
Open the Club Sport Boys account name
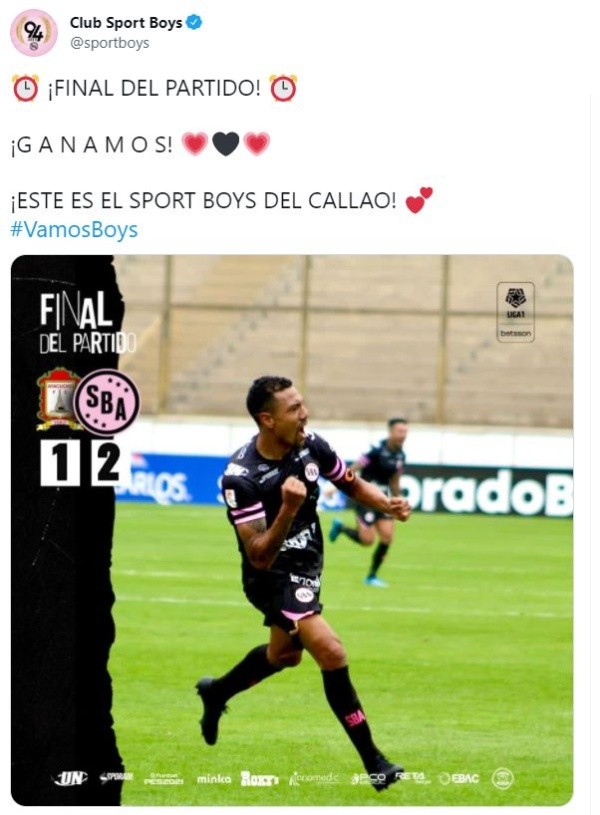pos(125,23)
